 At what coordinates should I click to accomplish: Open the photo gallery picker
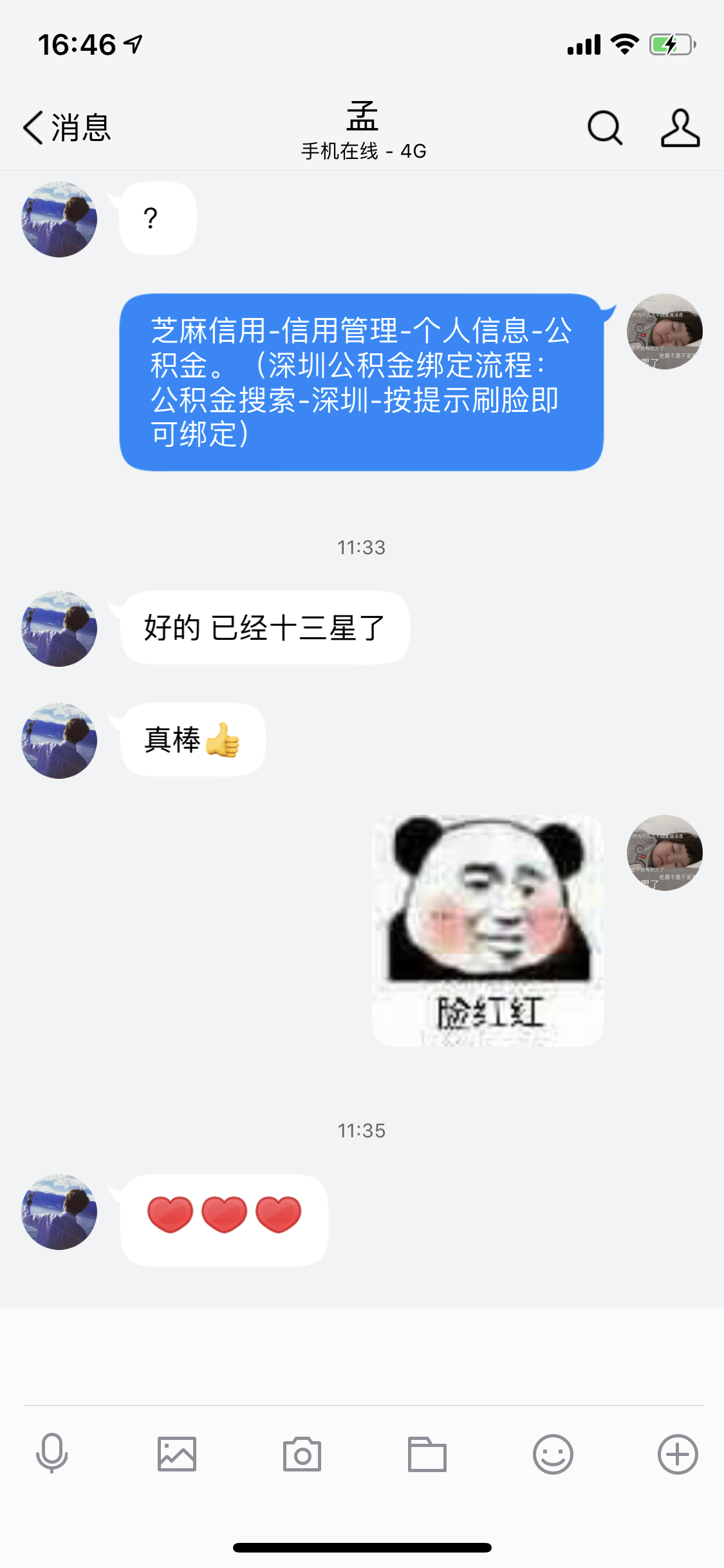(x=176, y=1453)
